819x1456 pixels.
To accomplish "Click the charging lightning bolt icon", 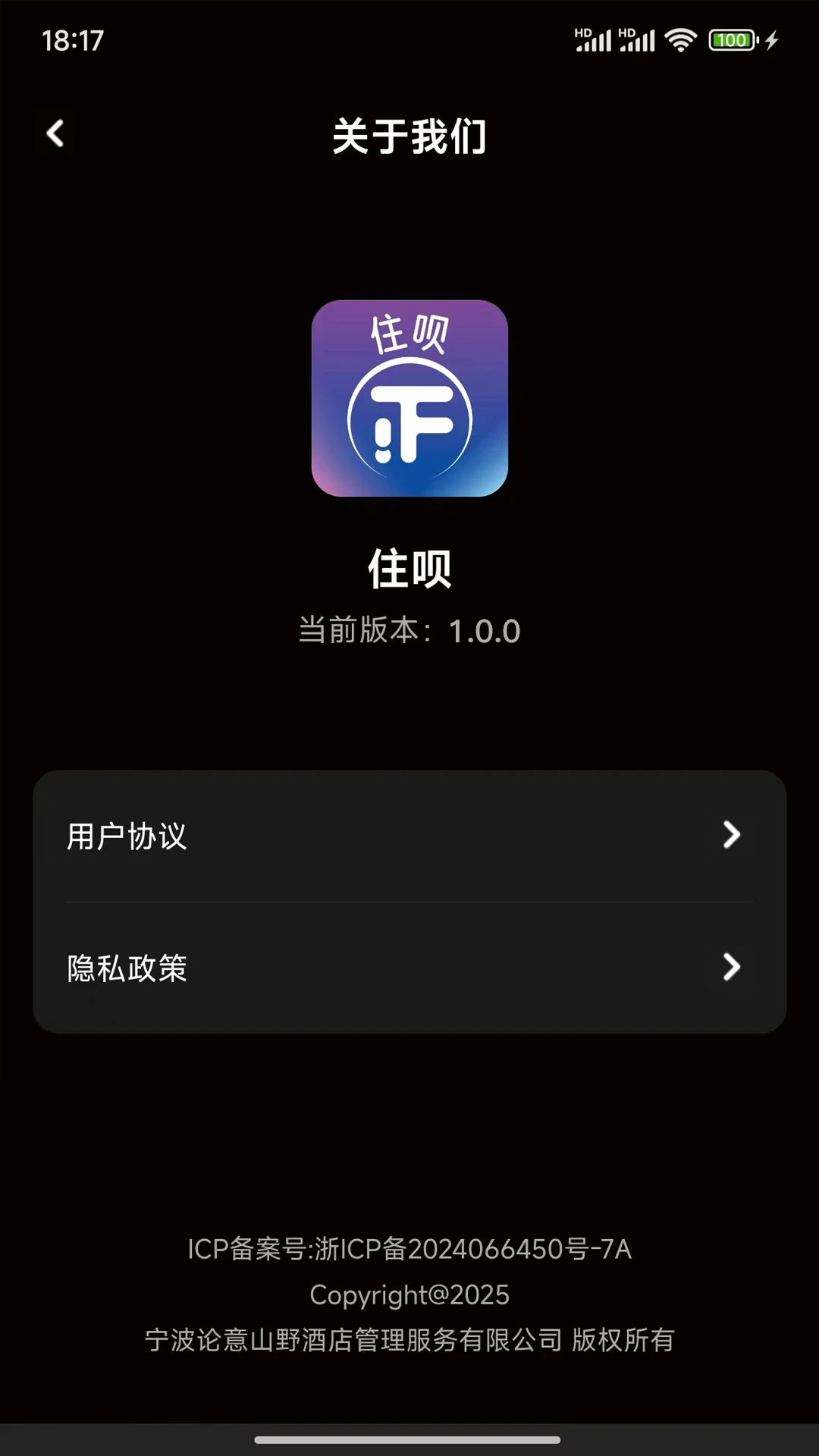I will pyautogui.click(x=773, y=39).
